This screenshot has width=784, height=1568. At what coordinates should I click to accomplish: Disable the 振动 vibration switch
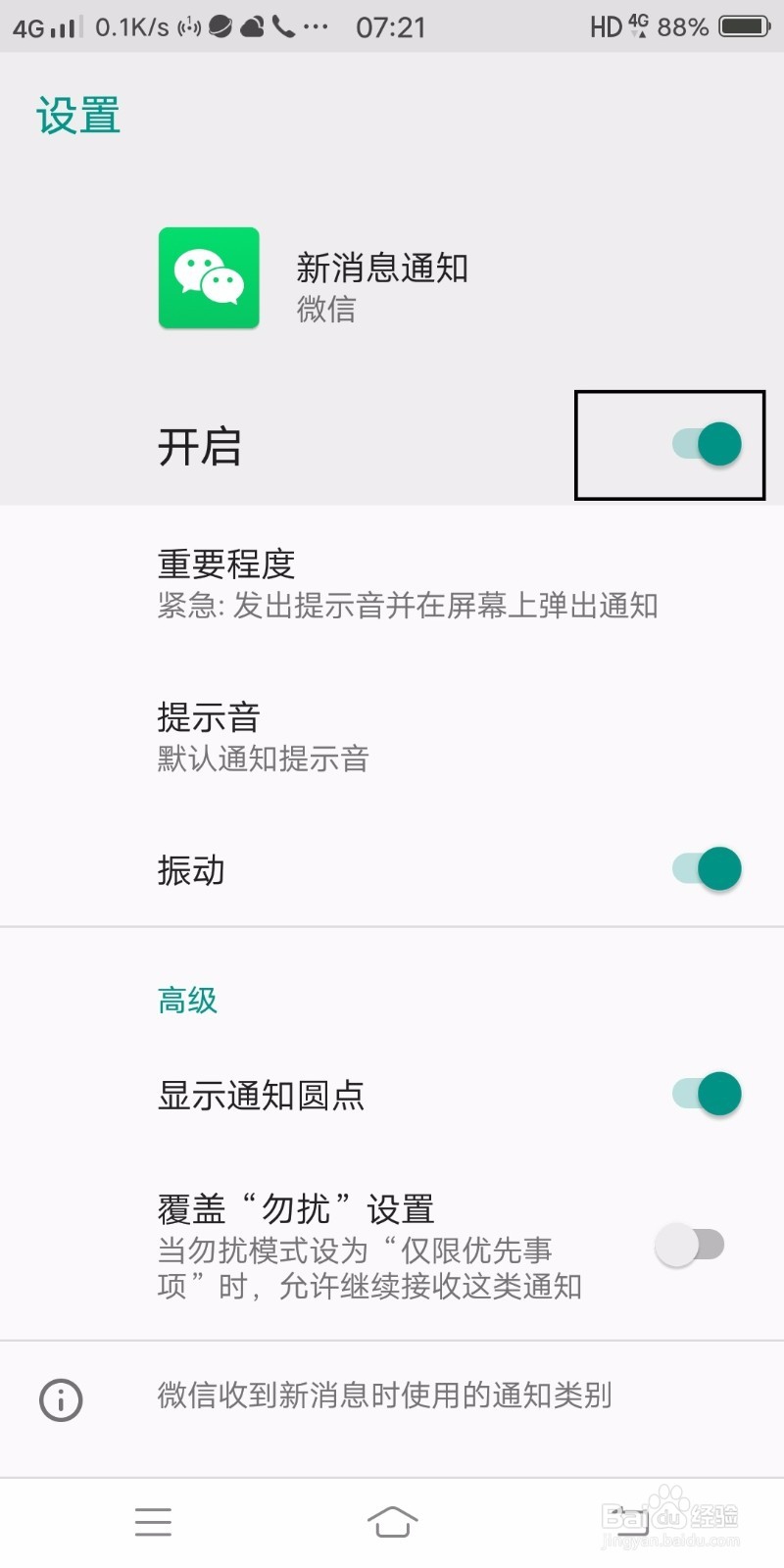704,869
